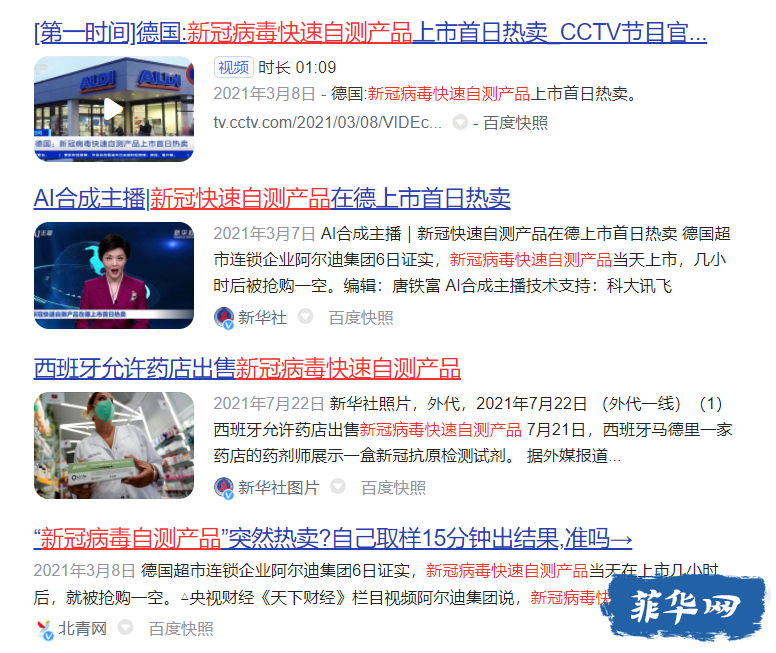Visit the 新华社 source under the AI合成主播 result
Image resolution: width=776 pixels, height=653 pixels.
[x=262, y=318]
